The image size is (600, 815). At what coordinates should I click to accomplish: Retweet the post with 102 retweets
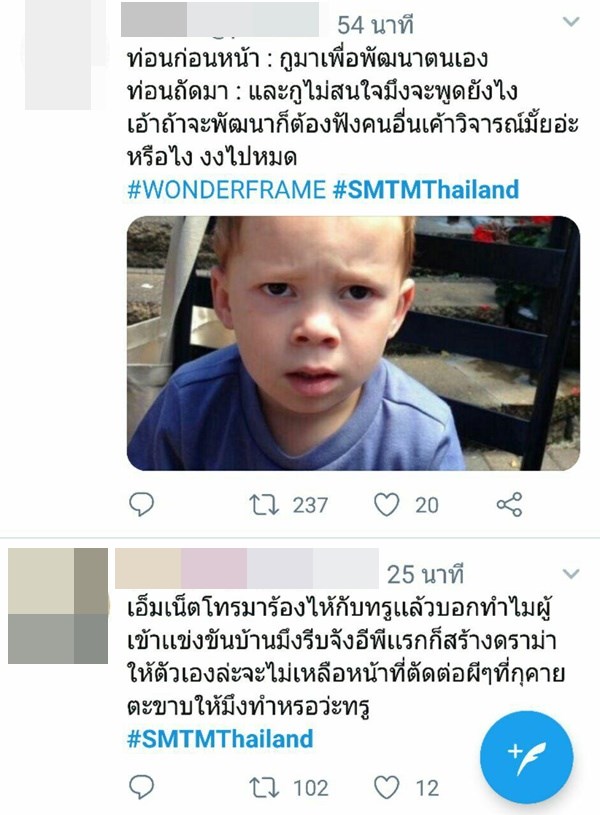(261, 787)
